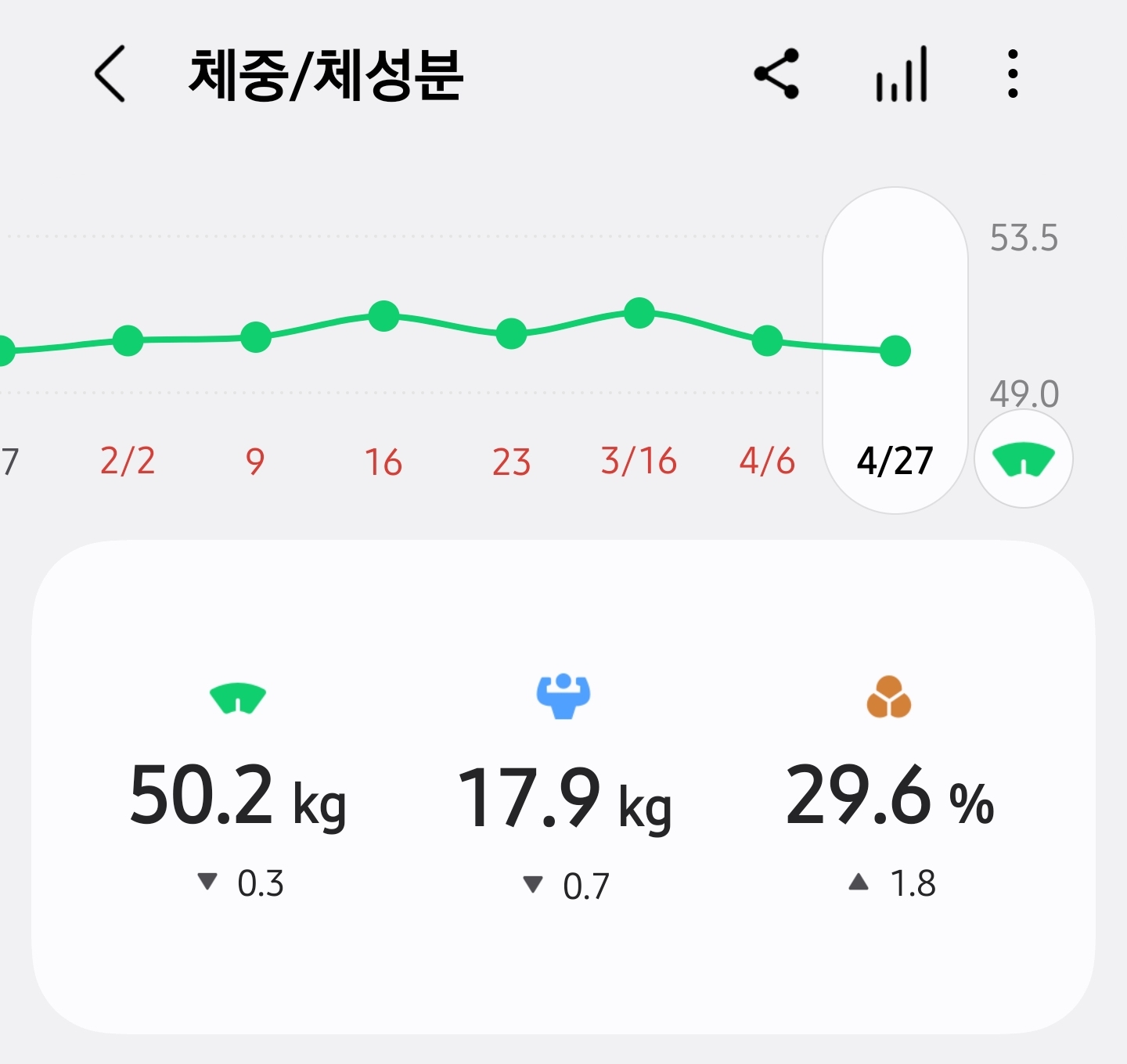Viewport: 1127px width, 1064px height.
Task: Go back from 체중/체성분 screen
Action: (x=110, y=74)
